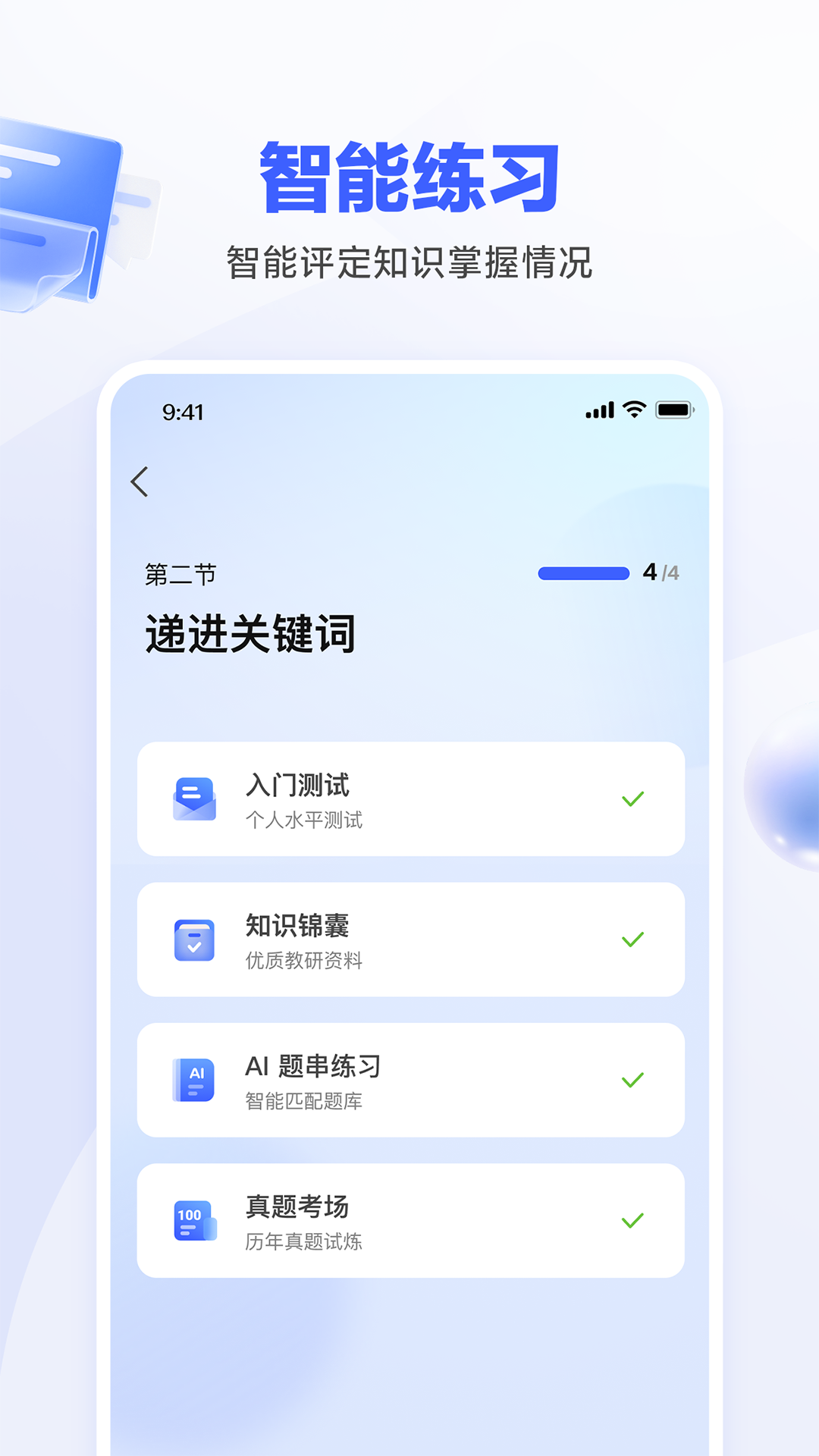This screenshot has height=1456, width=819.
Task: Select the 入门测试 message icon
Action: [194, 797]
